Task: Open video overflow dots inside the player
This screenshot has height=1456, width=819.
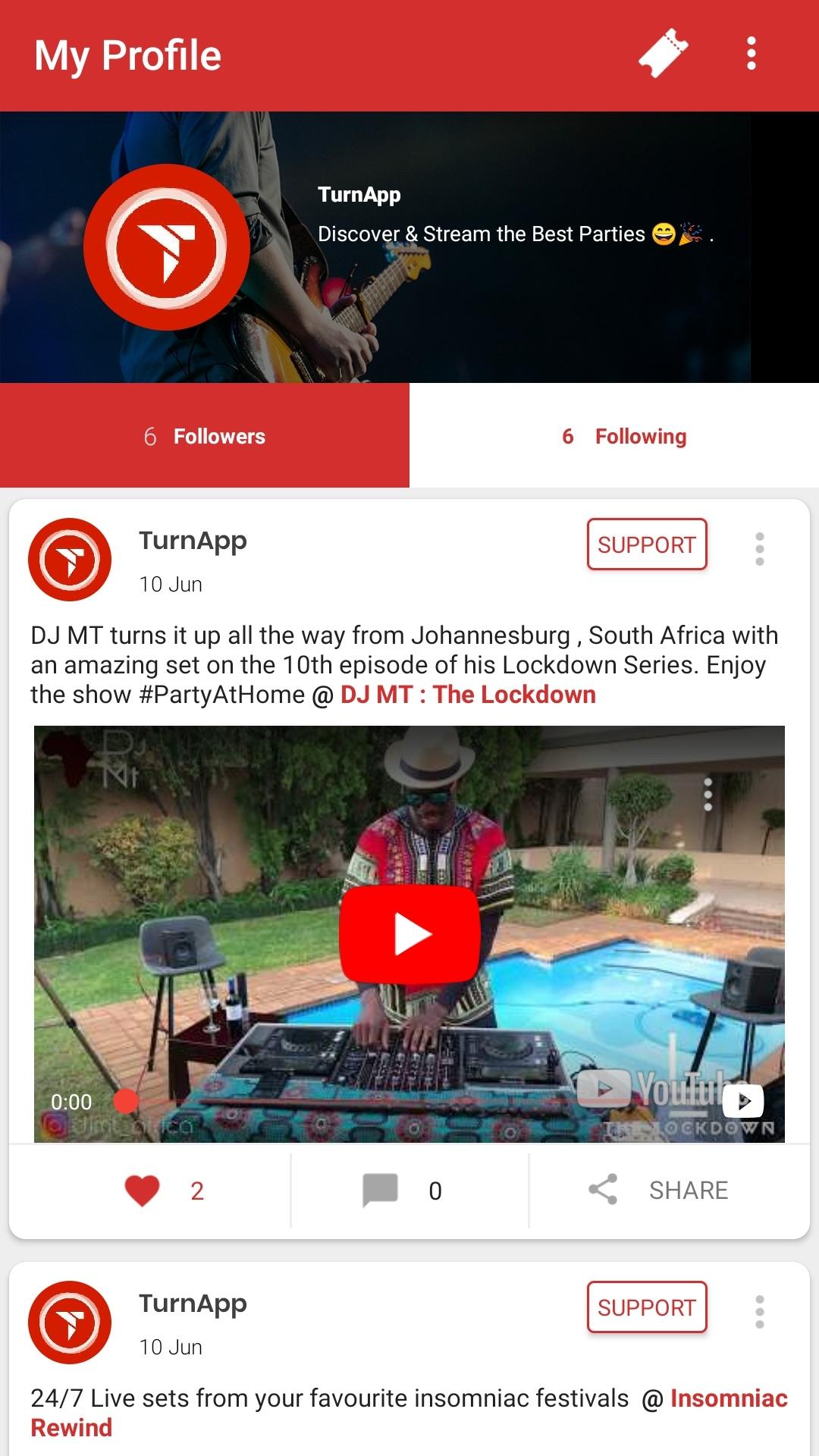Action: pos(708,795)
